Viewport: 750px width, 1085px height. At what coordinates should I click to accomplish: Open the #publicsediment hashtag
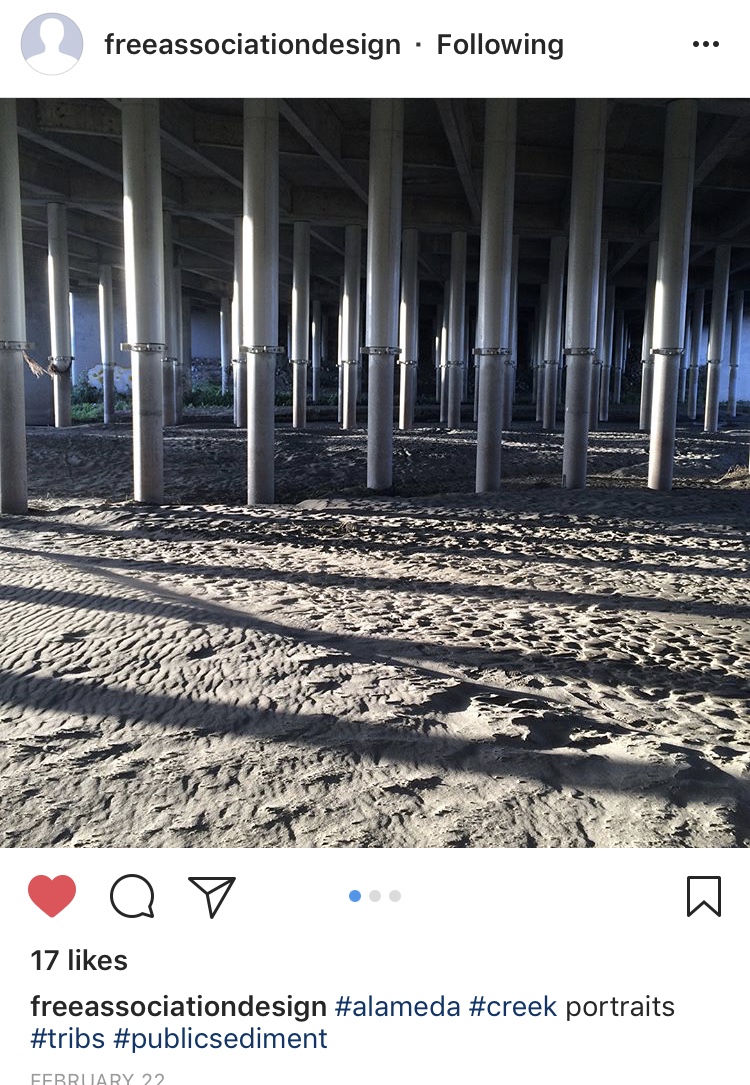(x=220, y=1038)
